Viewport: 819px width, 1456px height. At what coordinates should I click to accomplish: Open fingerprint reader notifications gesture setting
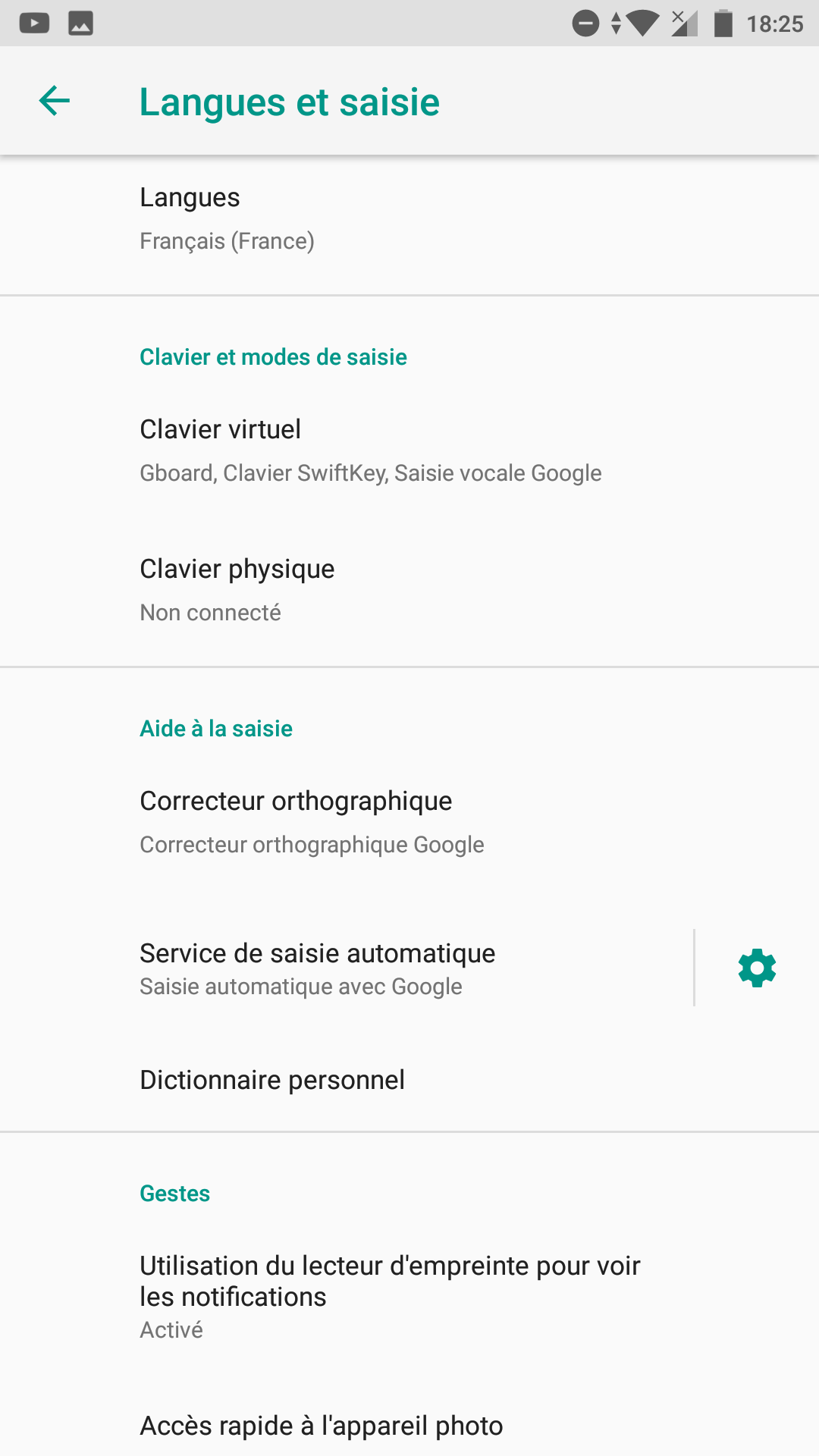pos(409,1297)
